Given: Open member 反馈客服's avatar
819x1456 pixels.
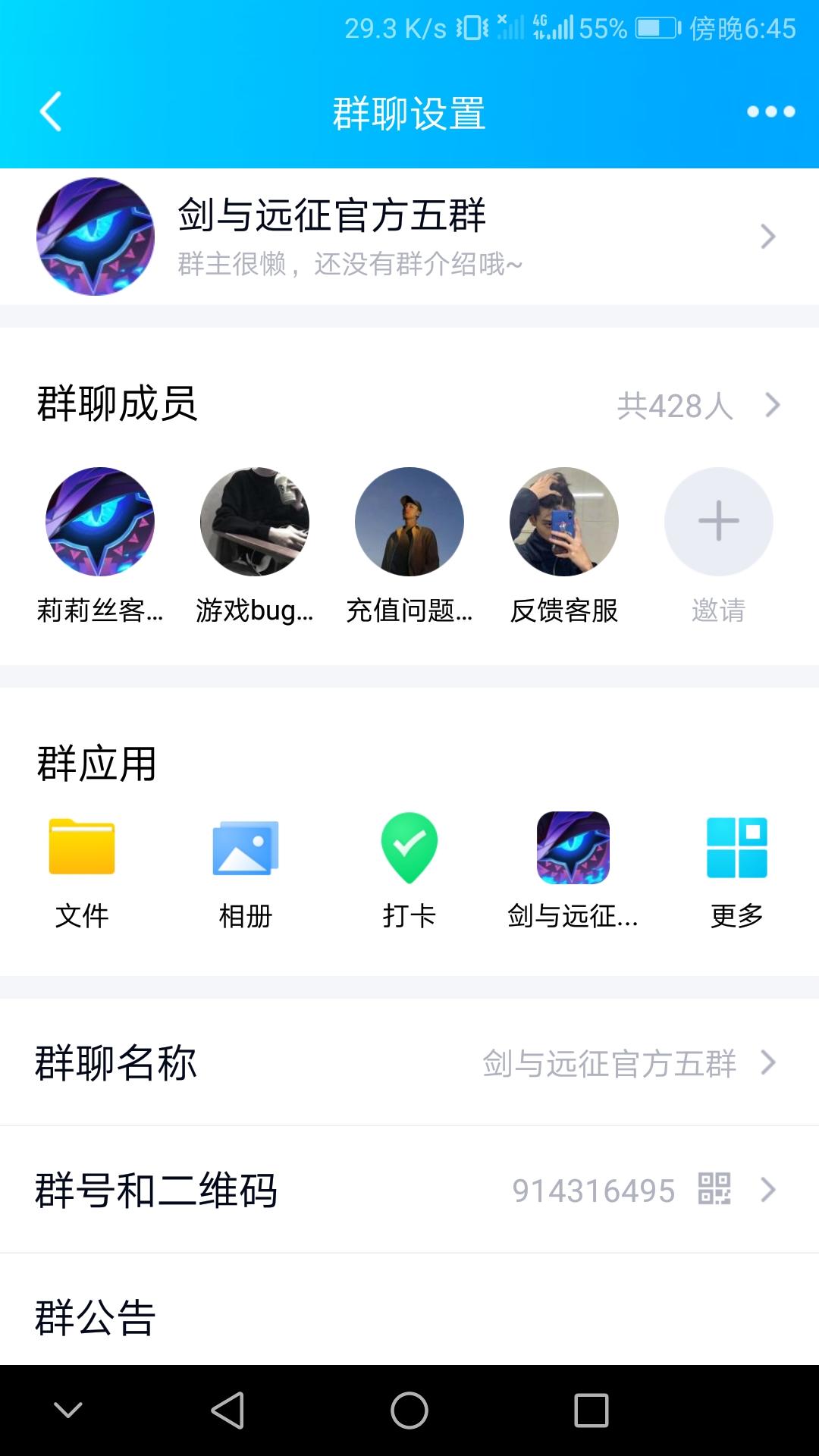Looking at the screenshot, I should [x=564, y=522].
